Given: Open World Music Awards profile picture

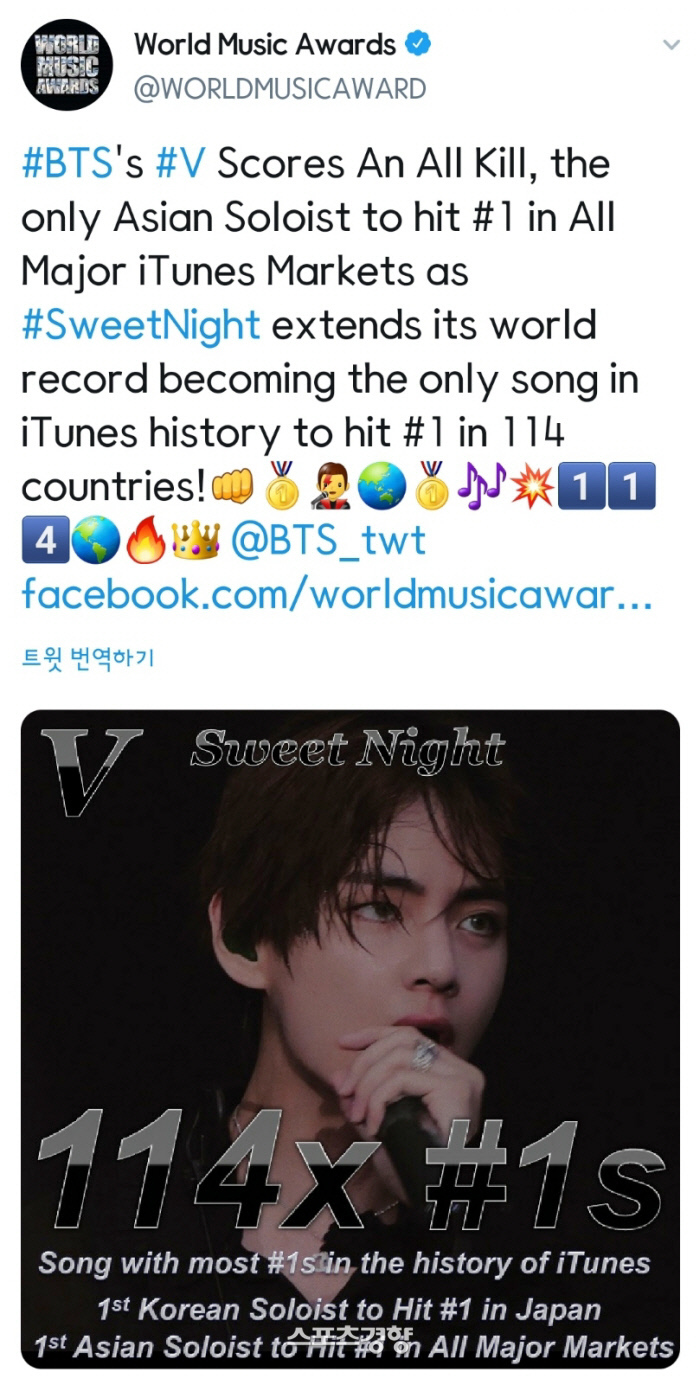Looking at the screenshot, I should point(67,65).
